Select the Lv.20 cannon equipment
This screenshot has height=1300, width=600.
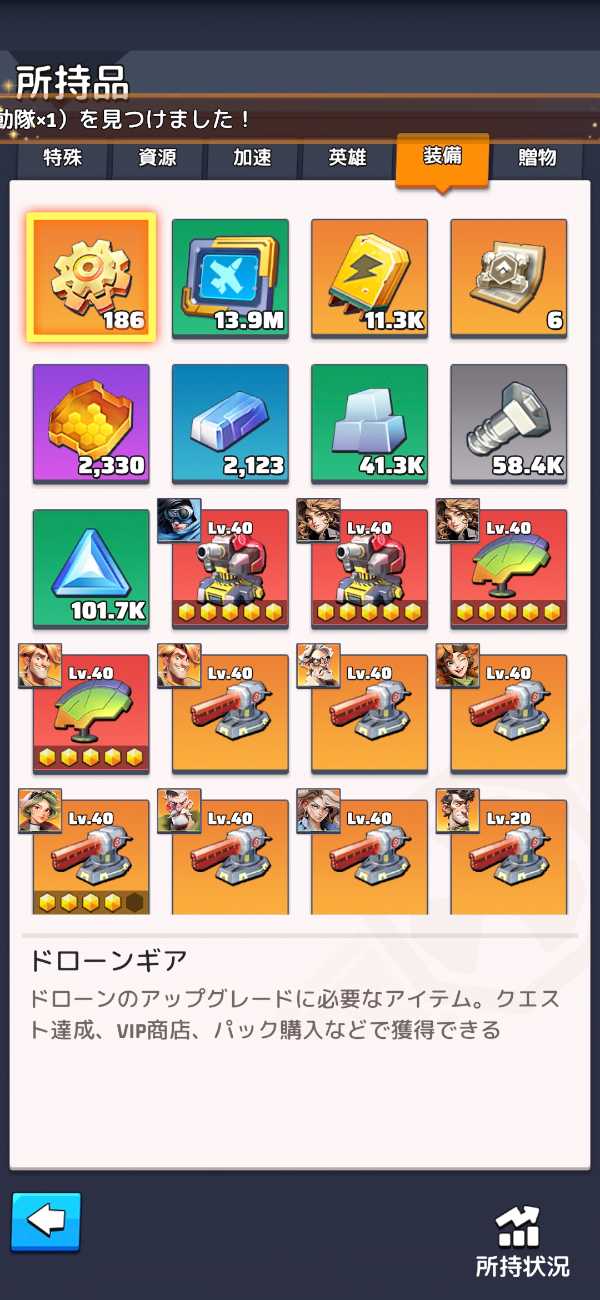point(509,857)
